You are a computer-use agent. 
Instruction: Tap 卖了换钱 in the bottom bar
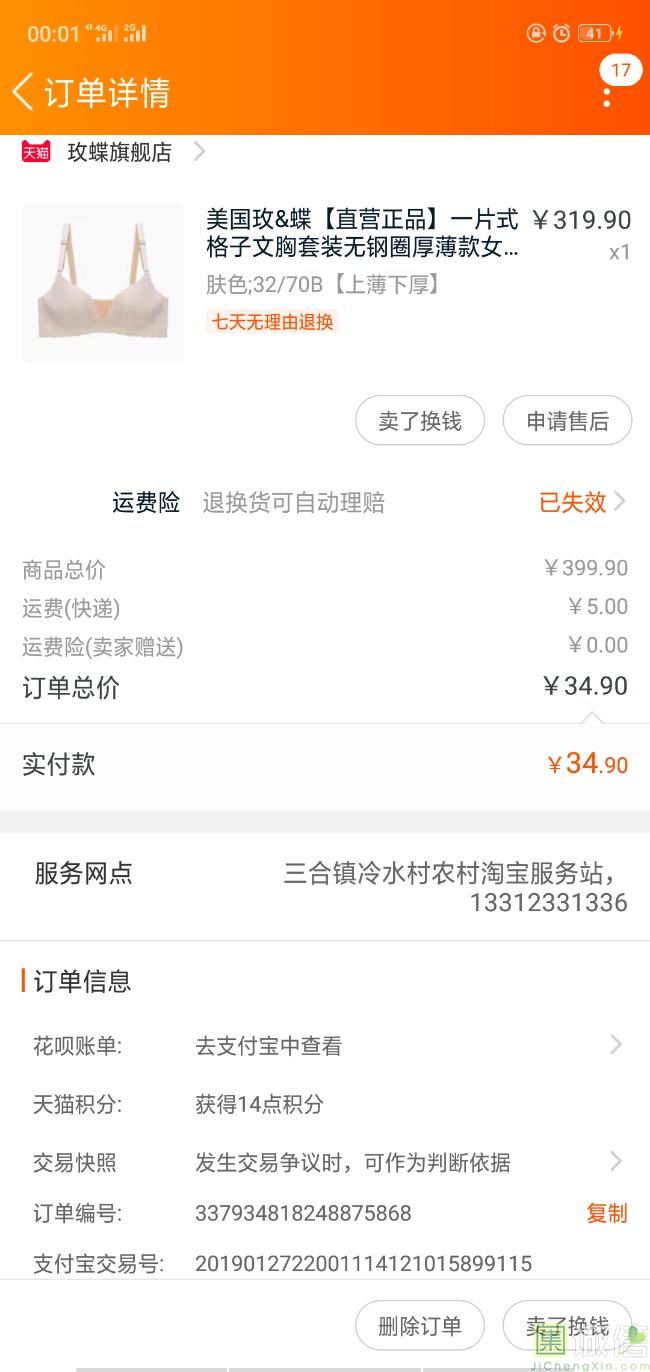pyautogui.click(x=567, y=1326)
